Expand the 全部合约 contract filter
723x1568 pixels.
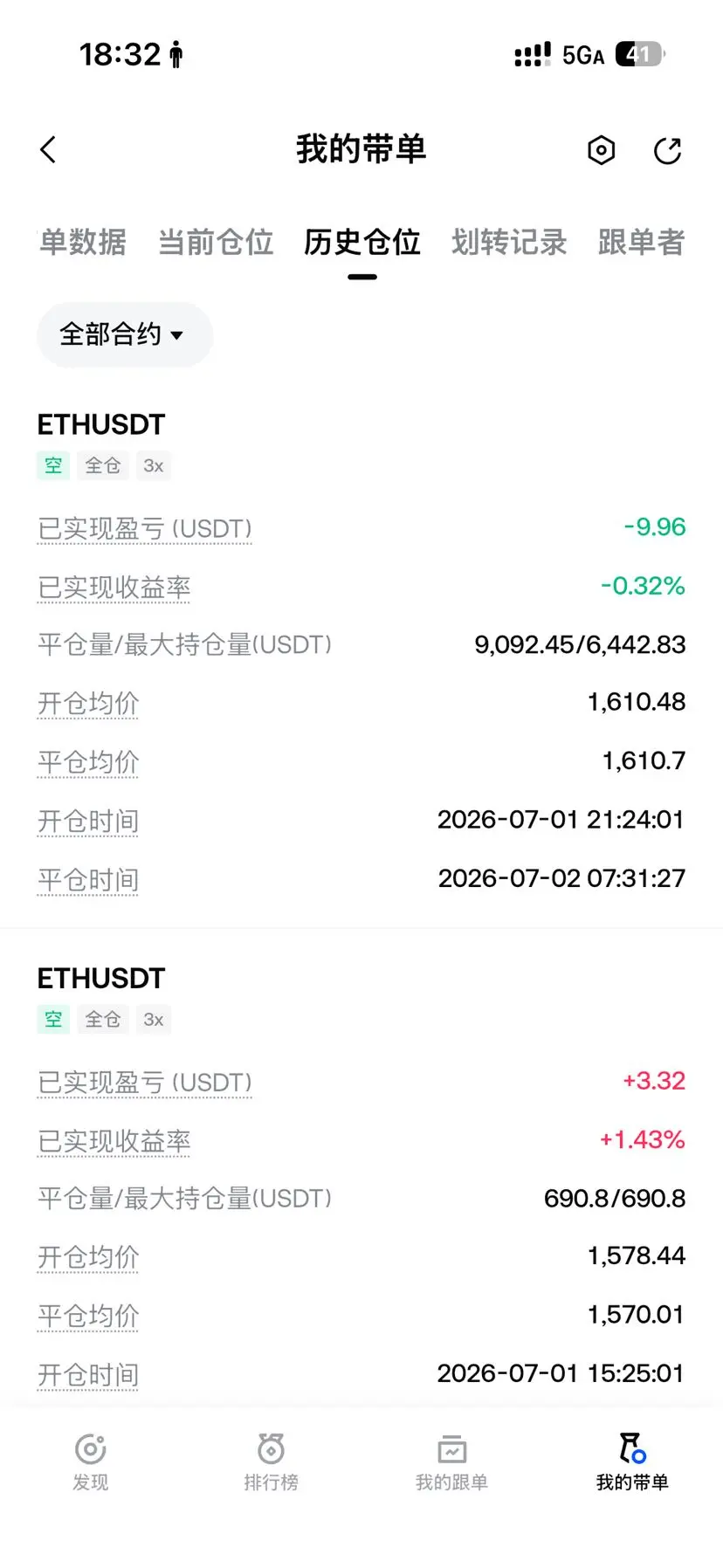pyautogui.click(x=124, y=334)
